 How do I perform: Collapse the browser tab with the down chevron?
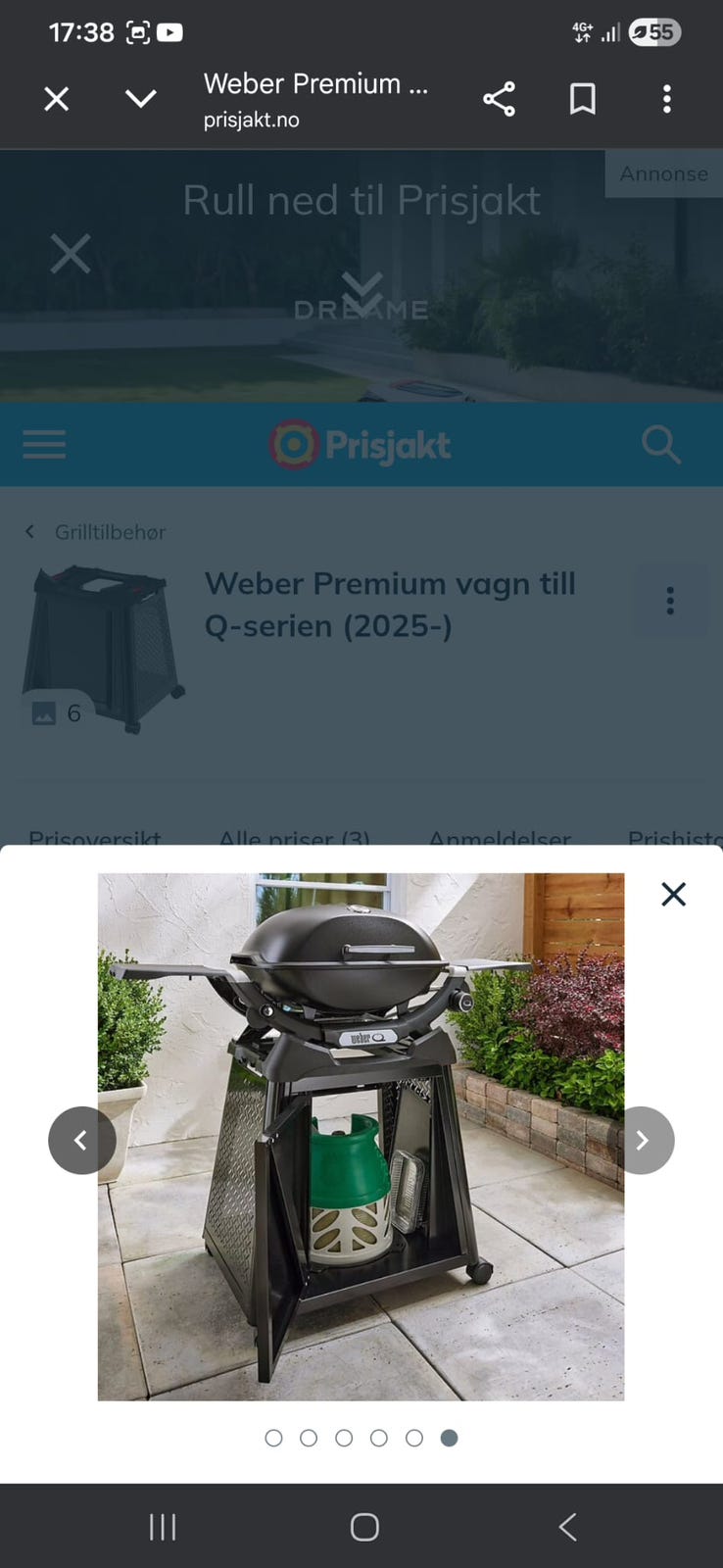[140, 98]
